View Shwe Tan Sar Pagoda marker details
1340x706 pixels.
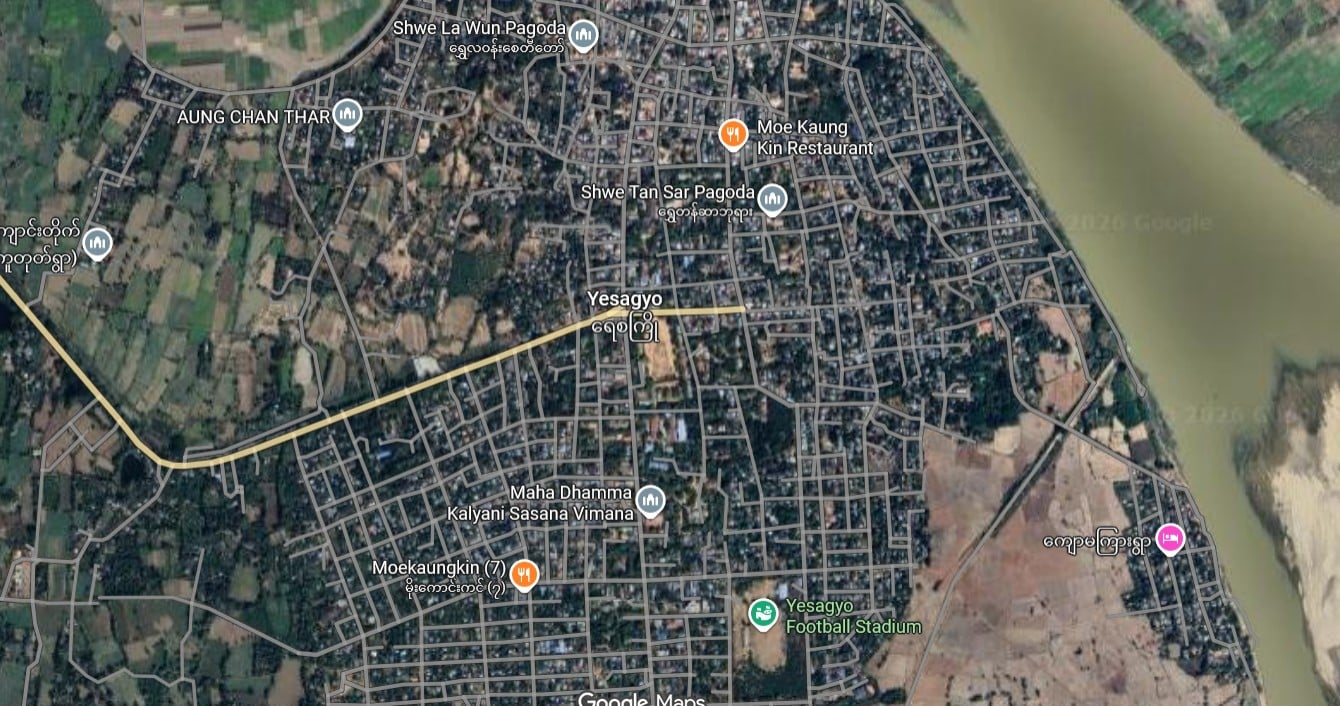[771, 200]
